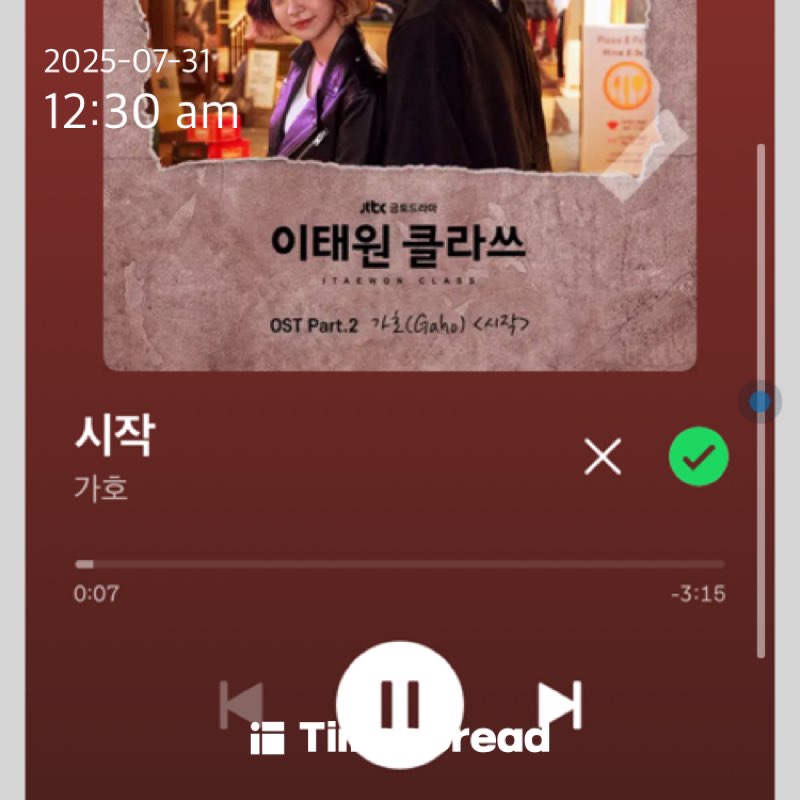The width and height of the screenshot is (800, 800).
Task: Go back to the previous track
Action: (240, 705)
